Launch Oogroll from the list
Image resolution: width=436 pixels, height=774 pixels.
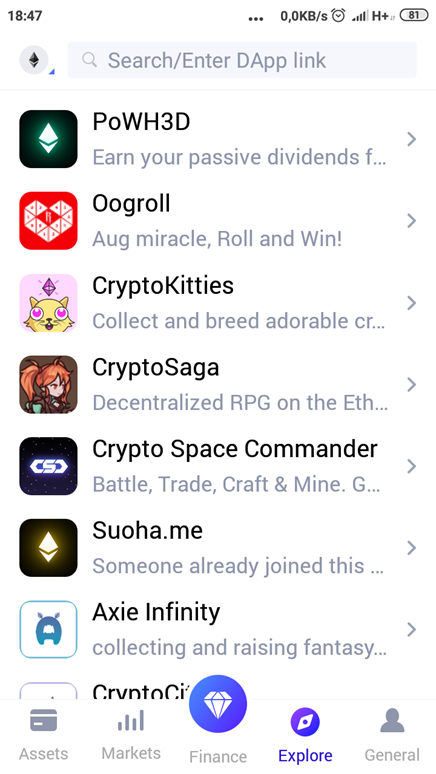218,221
